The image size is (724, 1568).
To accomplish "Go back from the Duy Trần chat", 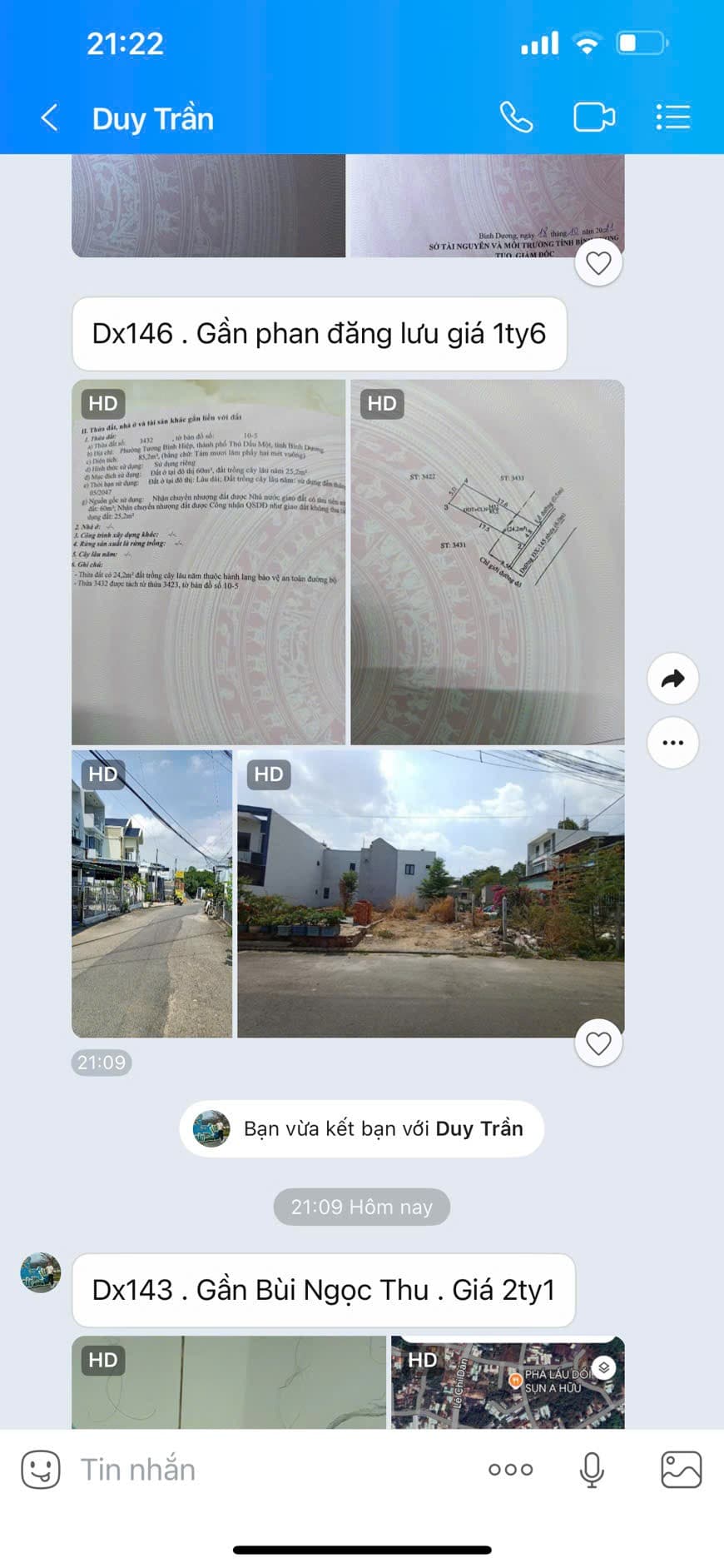I will coord(50,118).
